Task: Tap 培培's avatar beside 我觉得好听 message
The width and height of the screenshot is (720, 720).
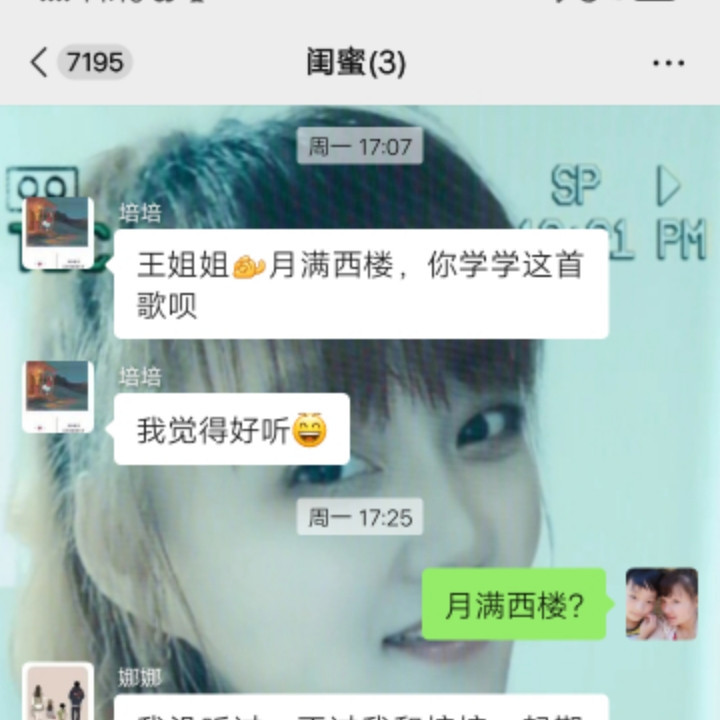Action: coord(58,397)
